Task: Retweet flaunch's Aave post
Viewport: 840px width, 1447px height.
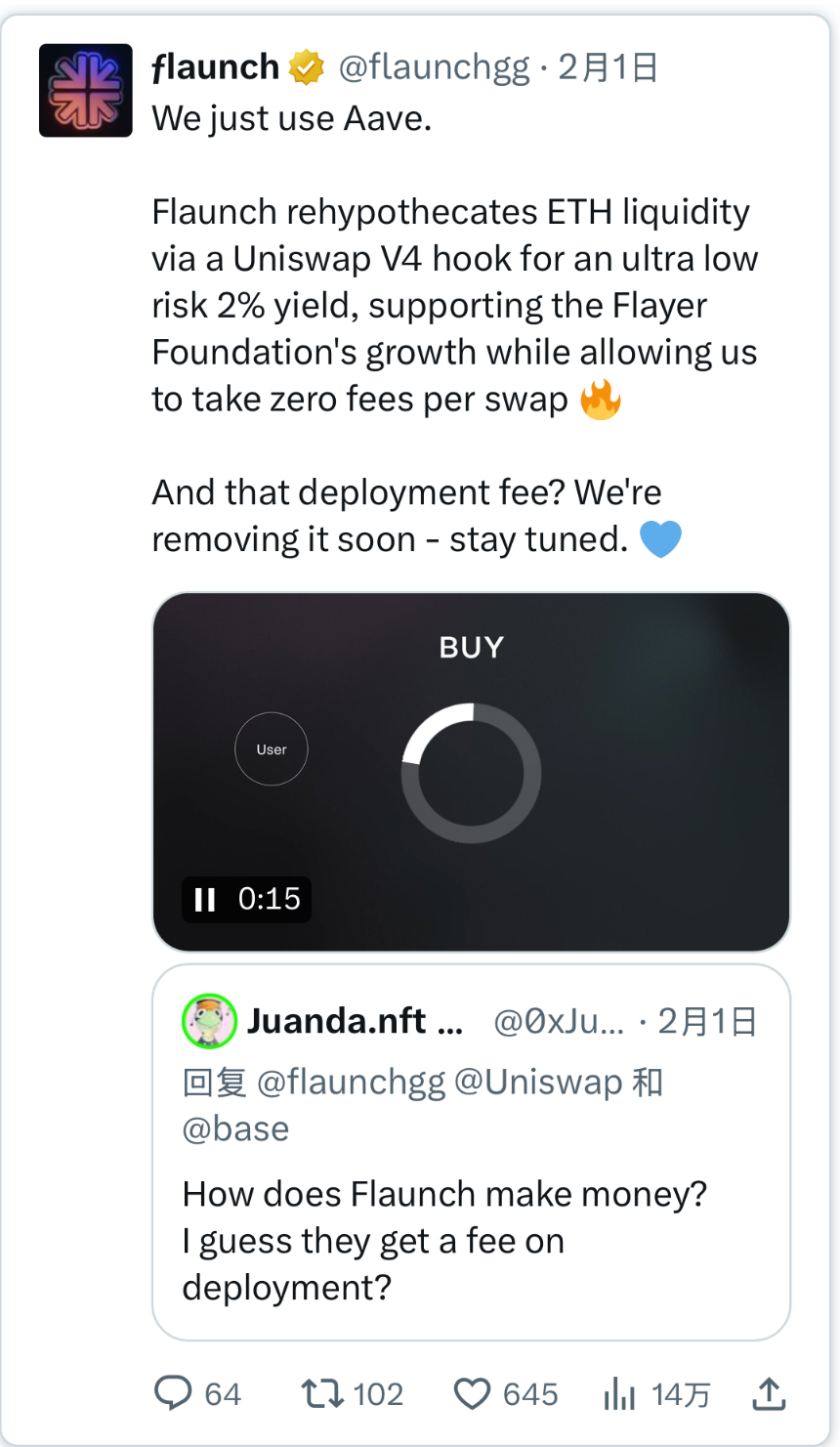Action: coord(321,1392)
